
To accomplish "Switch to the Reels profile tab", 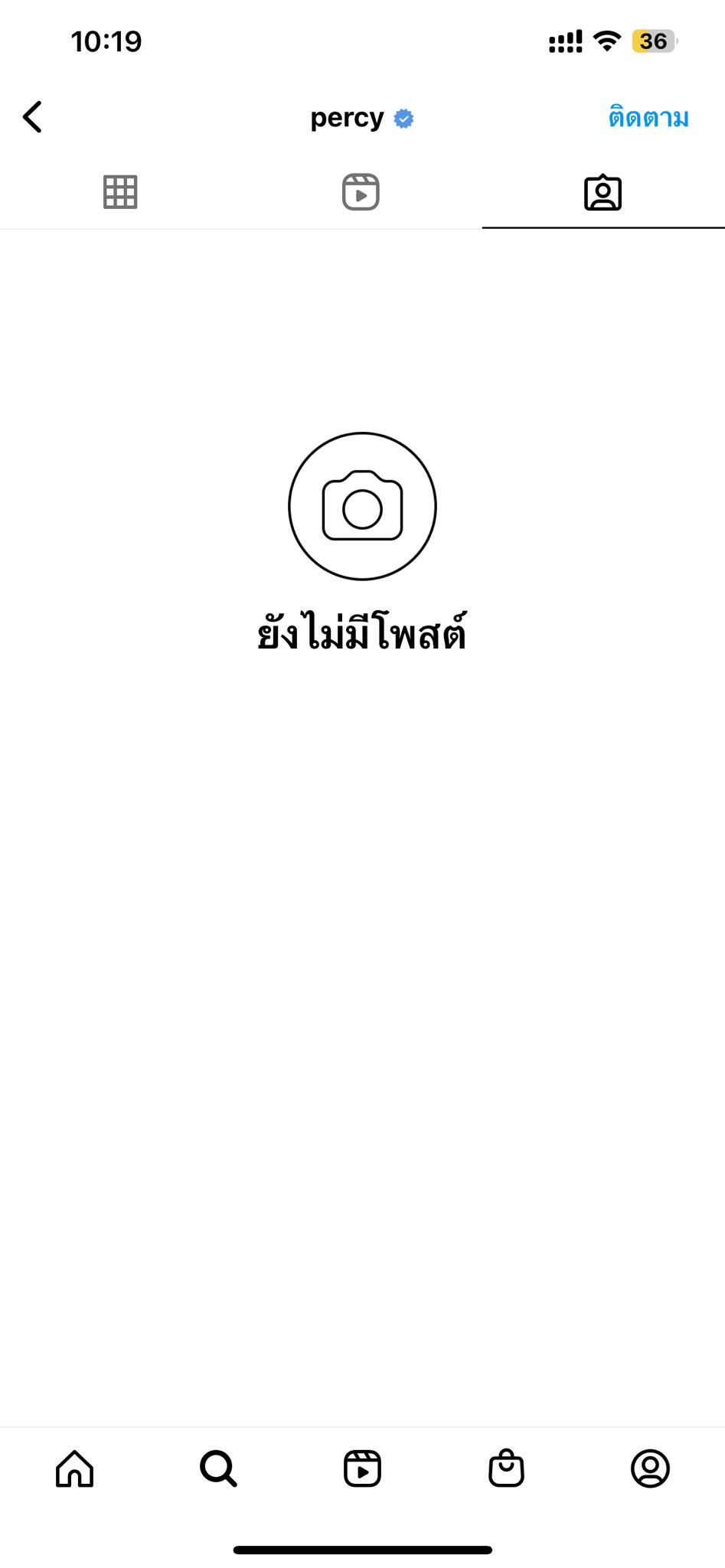I will [361, 192].
